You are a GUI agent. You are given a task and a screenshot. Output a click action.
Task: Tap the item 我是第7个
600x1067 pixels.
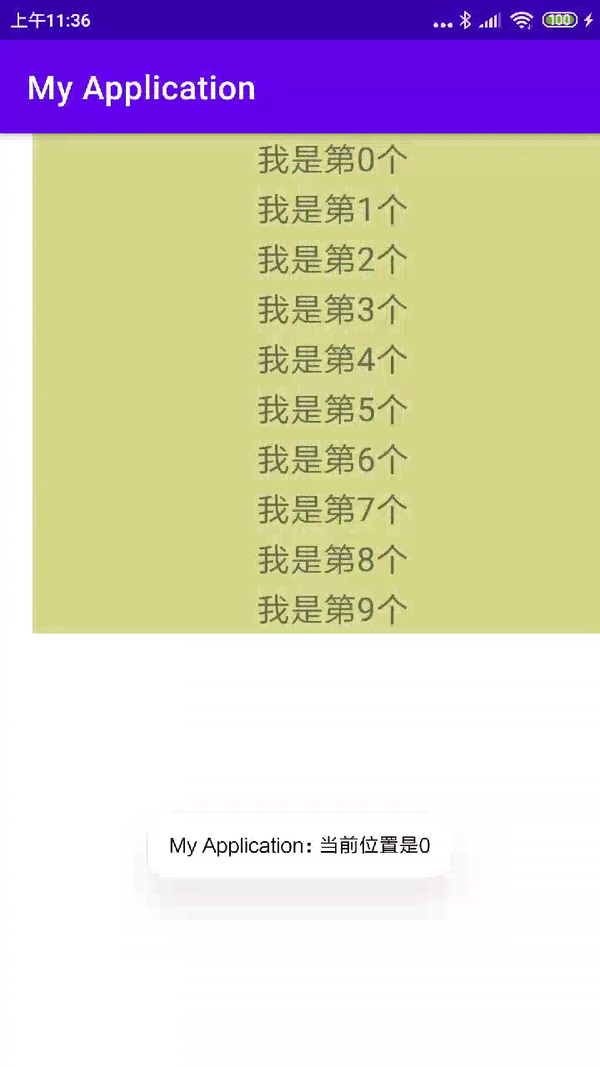(x=332, y=509)
